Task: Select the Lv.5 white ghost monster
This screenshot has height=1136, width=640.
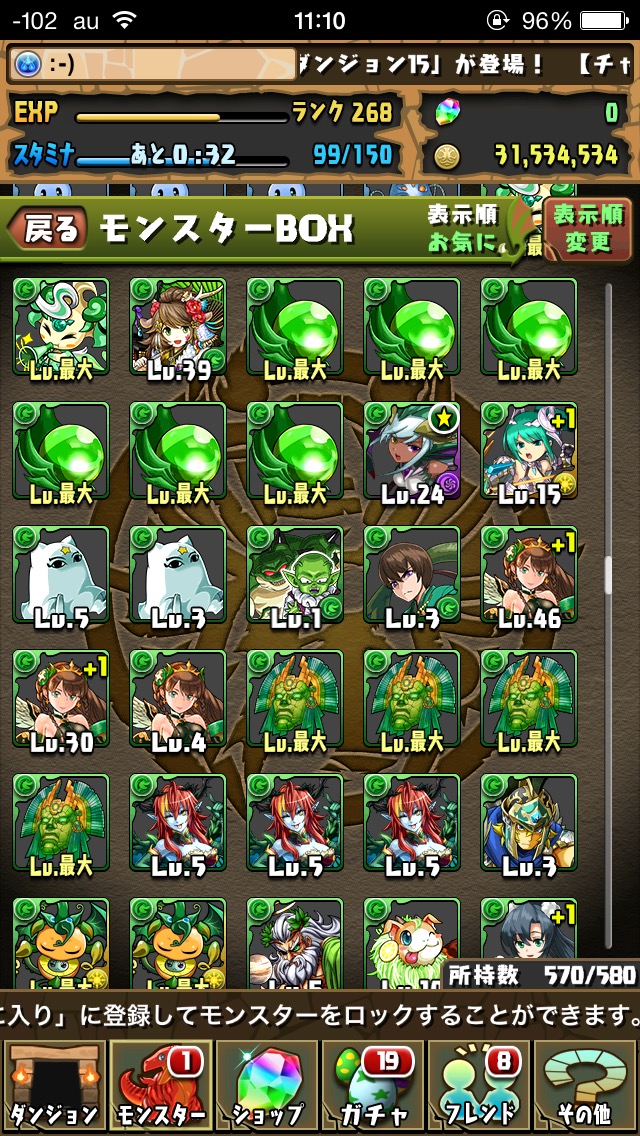Action: tap(61, 575)
